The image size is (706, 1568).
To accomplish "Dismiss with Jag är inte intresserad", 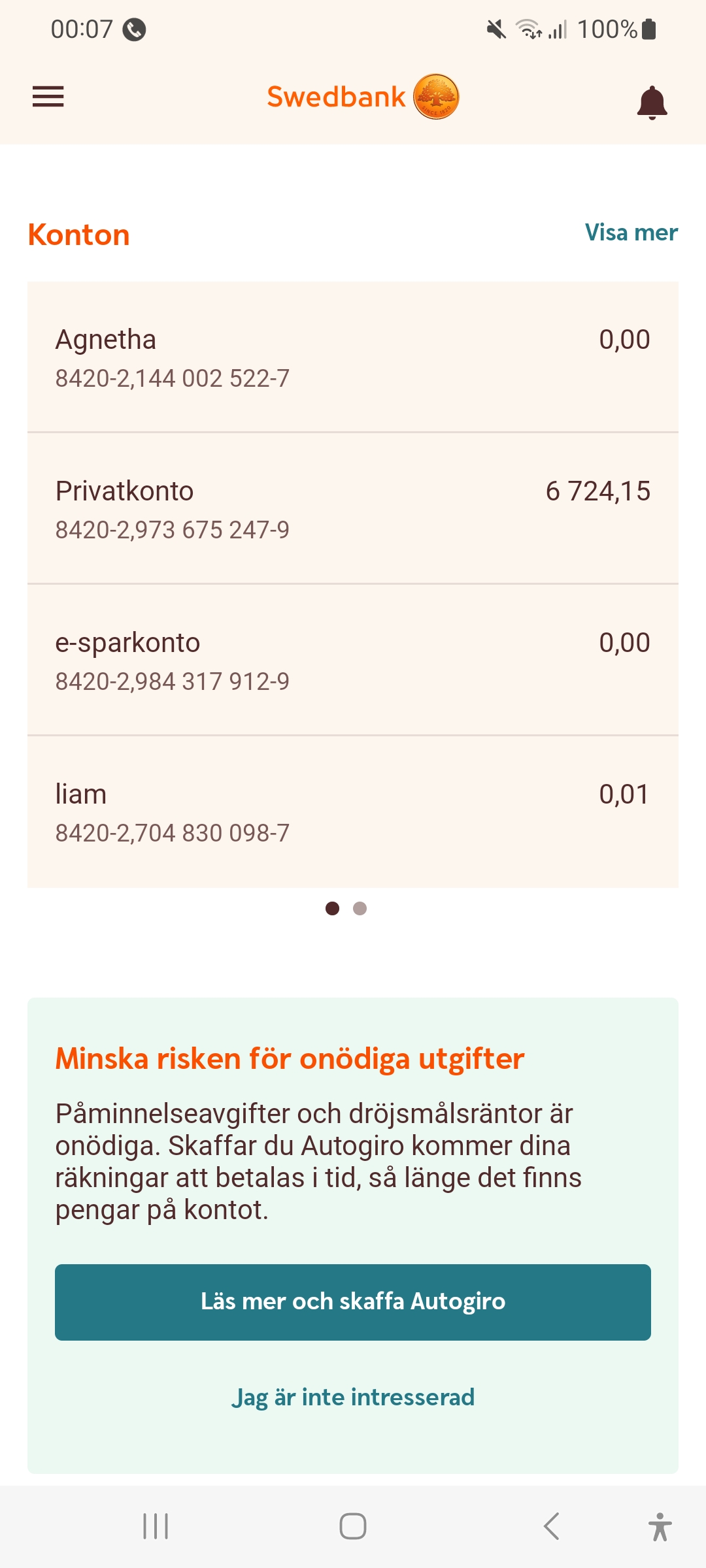I will pos(353,1397).
